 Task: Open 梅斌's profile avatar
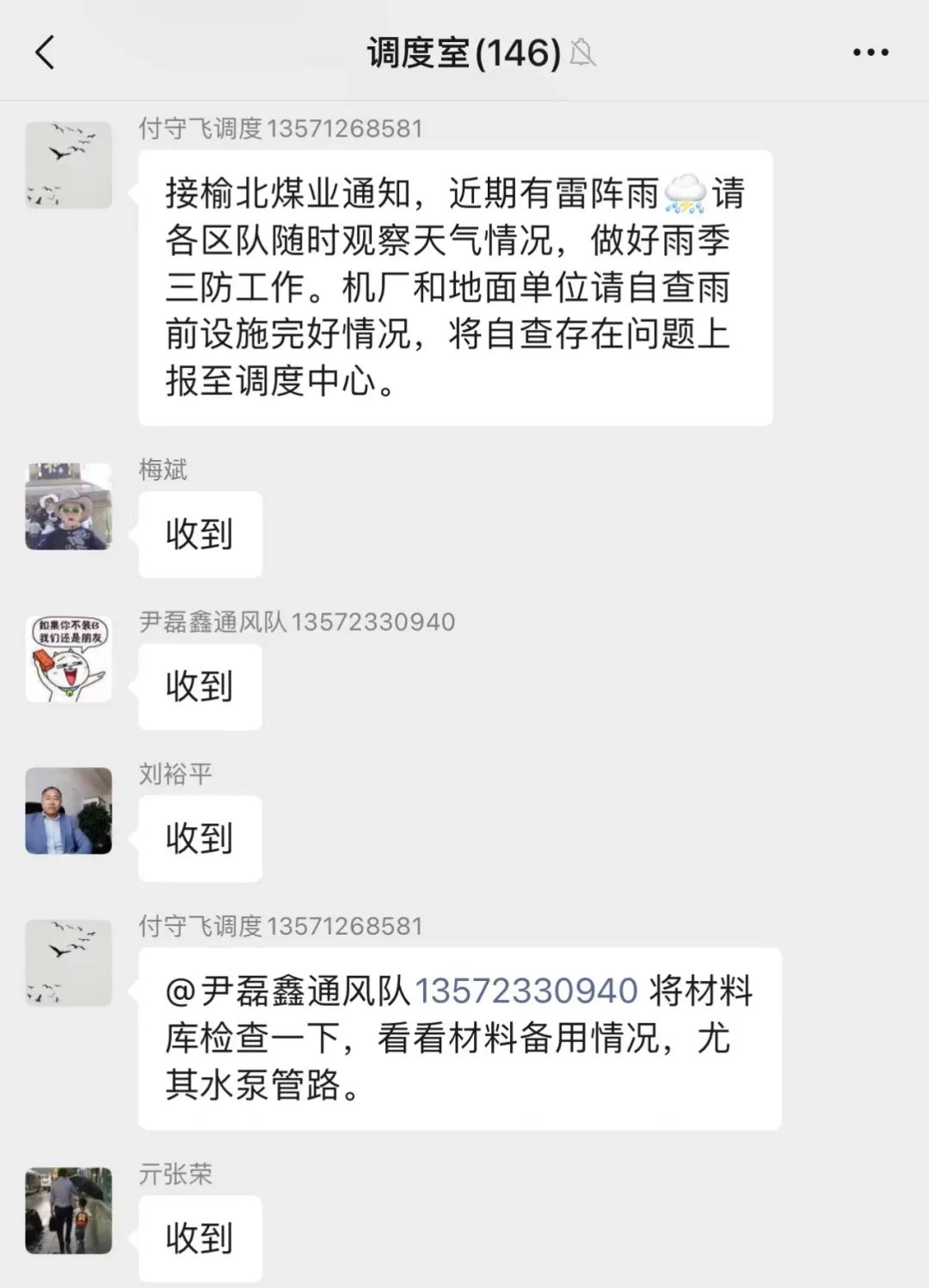(x=69, y=506)
